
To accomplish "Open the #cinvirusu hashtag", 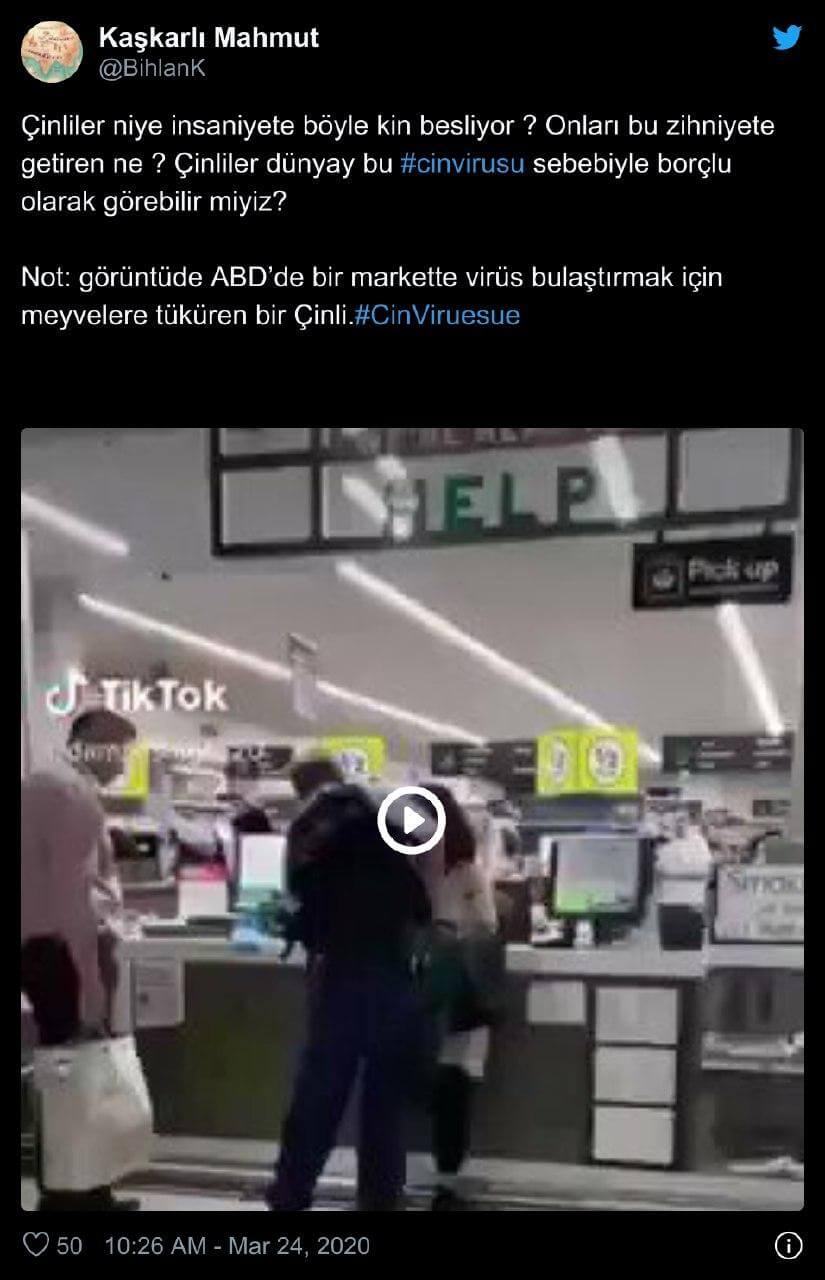I will pyautogui.click(x=463, y=165).
